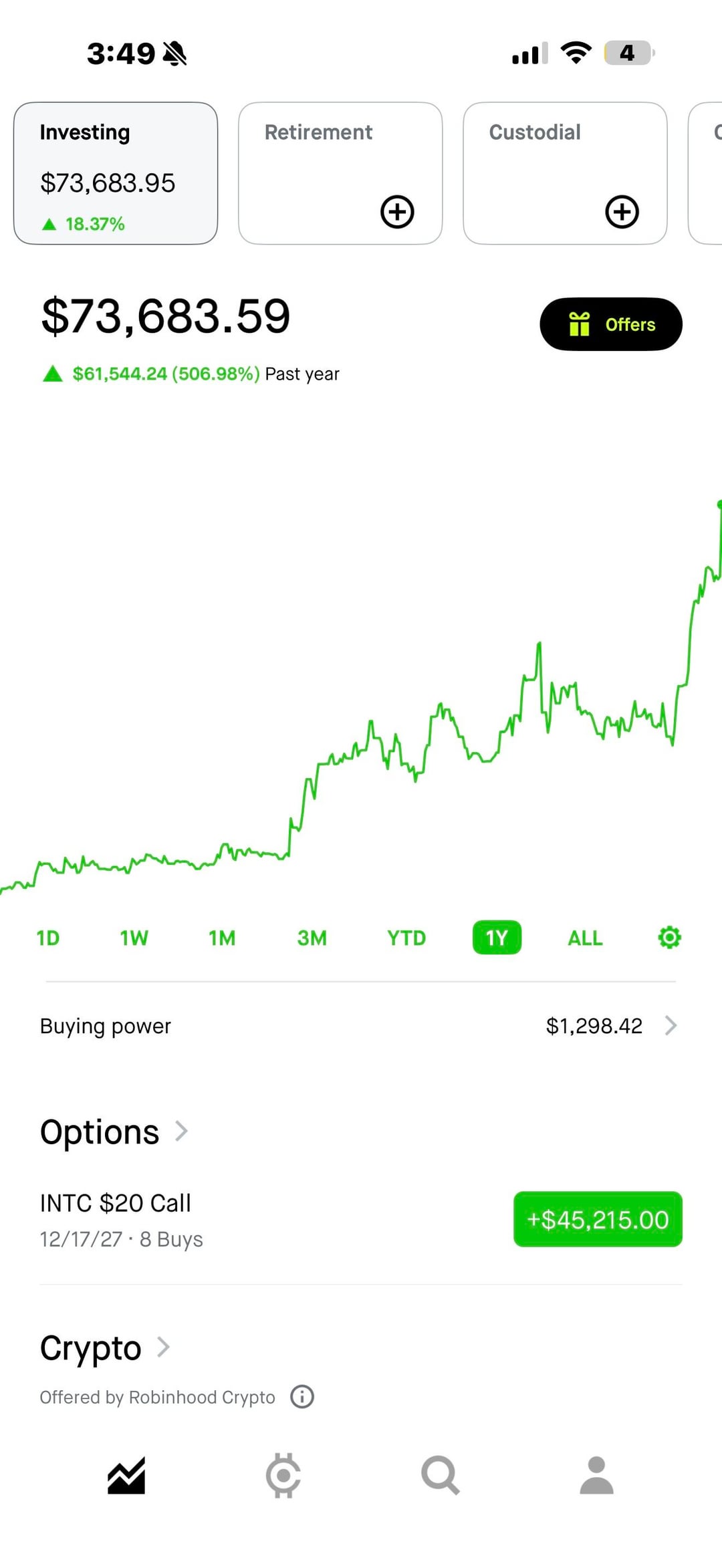This screenshot has height=1568, width=722.
Task: Go to the search tab
Action: pos(440,1475)
